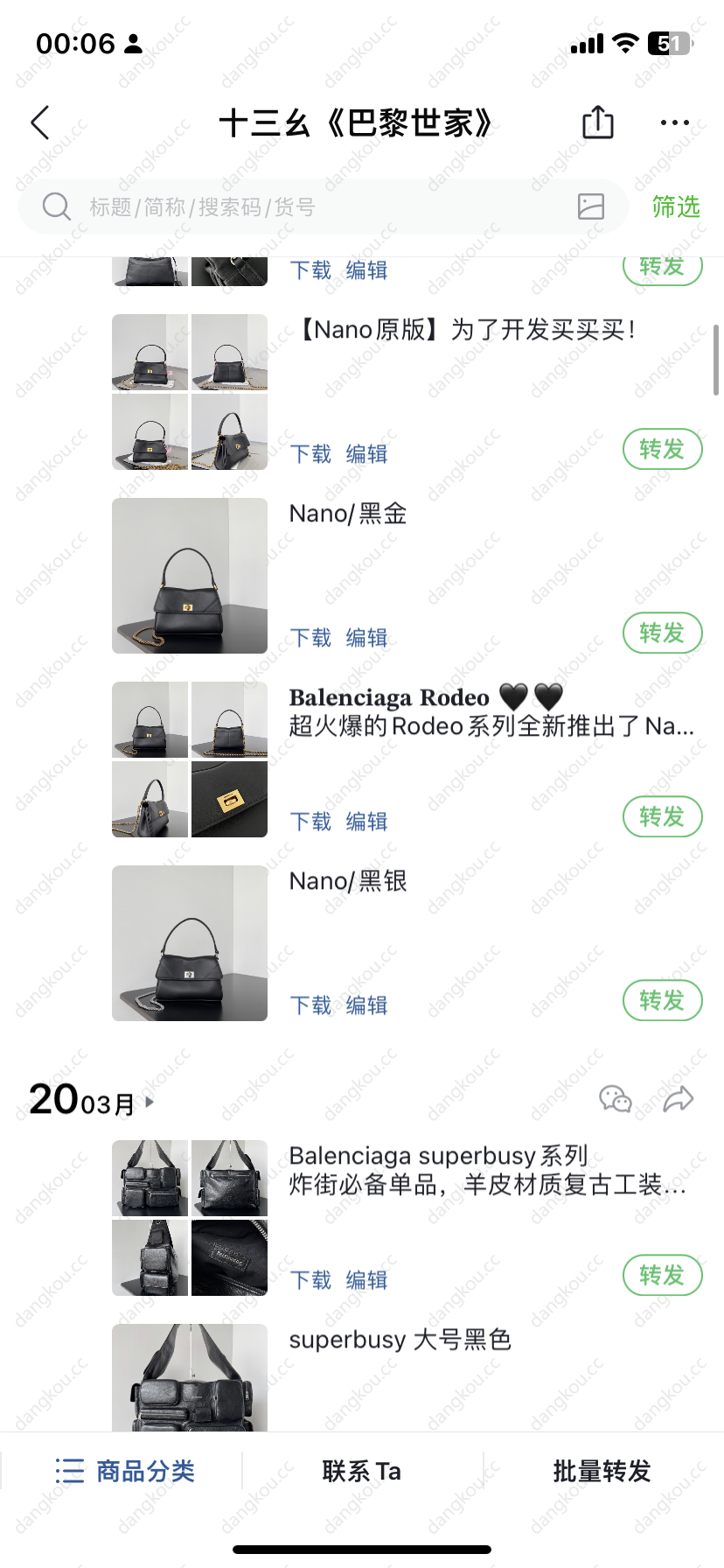Image resolution: width=724 pixels, height=1568 pixels.
Task: Edit the Balenciaga superbusy 系列 post
Action: (366, 1280)
